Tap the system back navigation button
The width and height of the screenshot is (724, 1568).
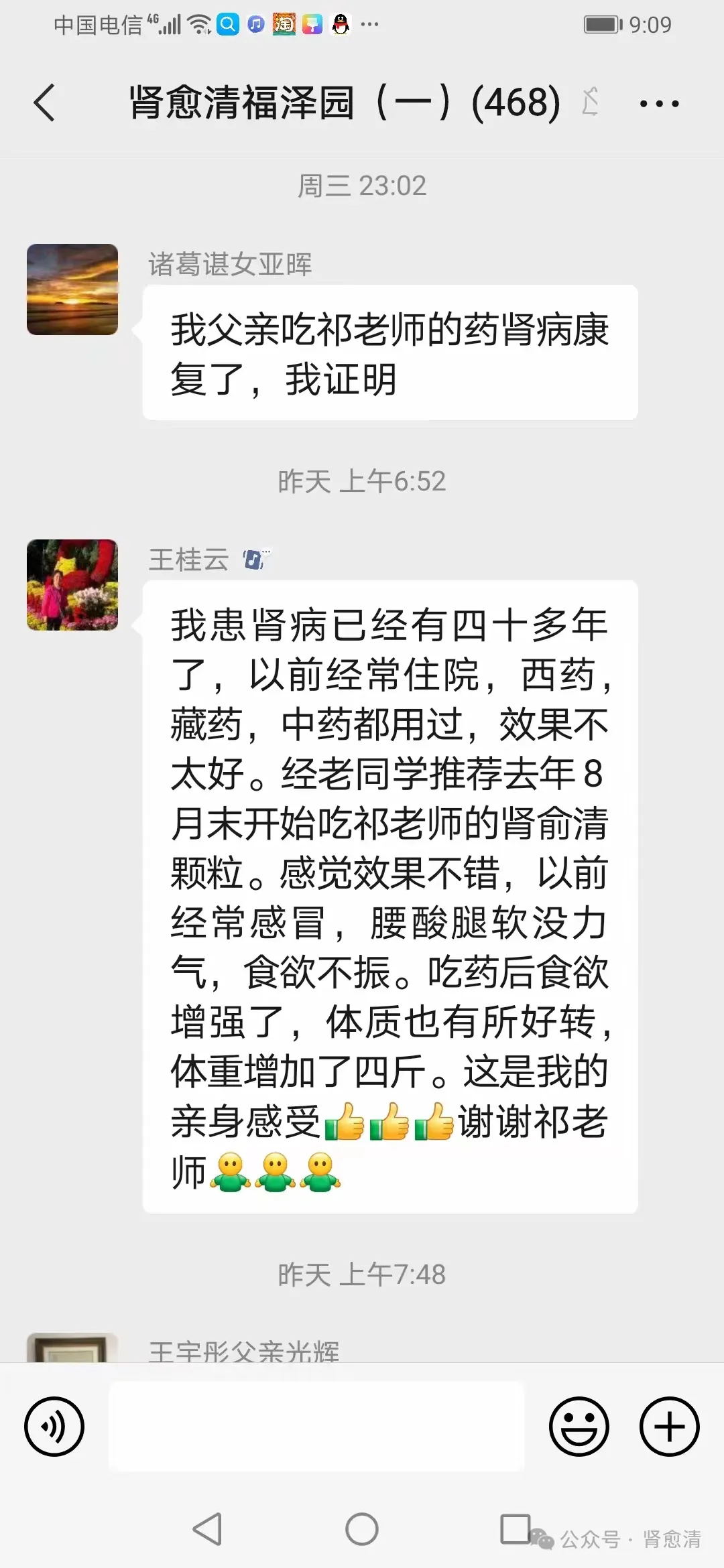pyautogui.click(x=207, y=1529)
